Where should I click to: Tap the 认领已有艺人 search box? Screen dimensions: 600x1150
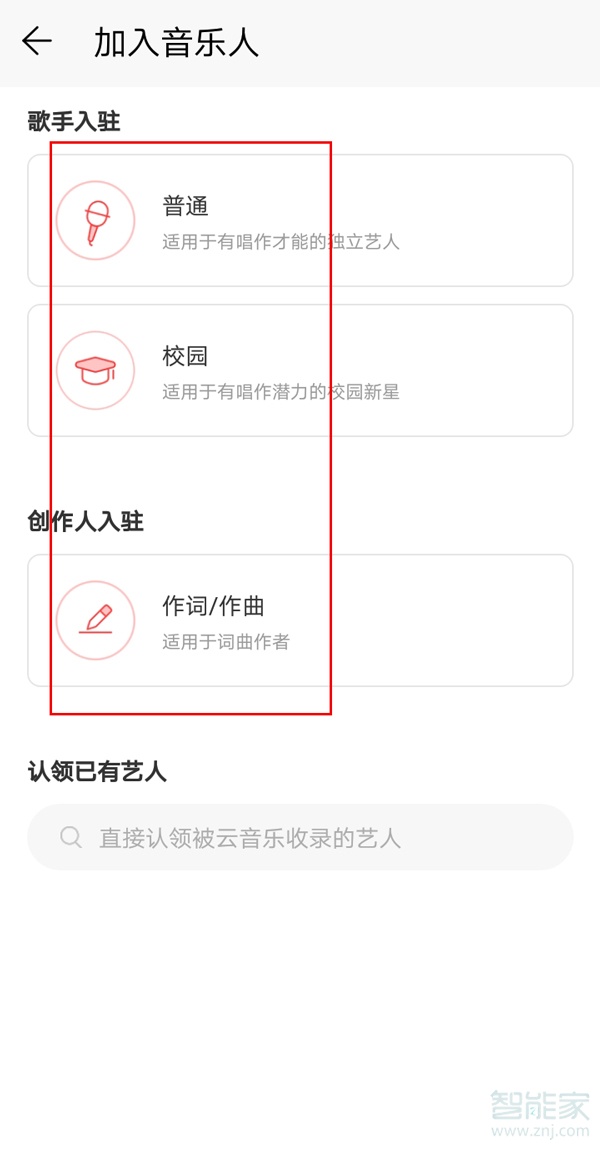pos(300,837)
